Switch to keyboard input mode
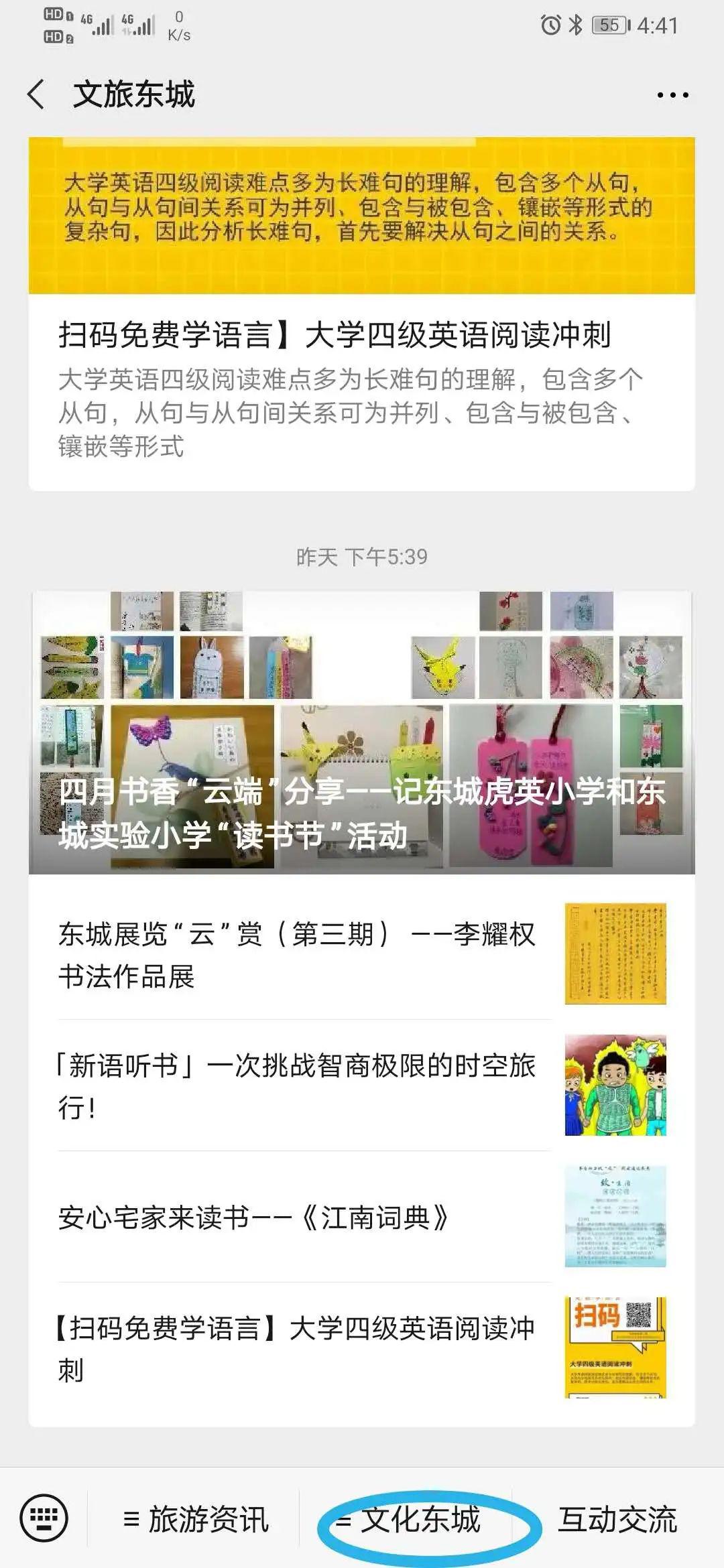The width and height of the screenshot is (724, 1568). (44, 1518)
